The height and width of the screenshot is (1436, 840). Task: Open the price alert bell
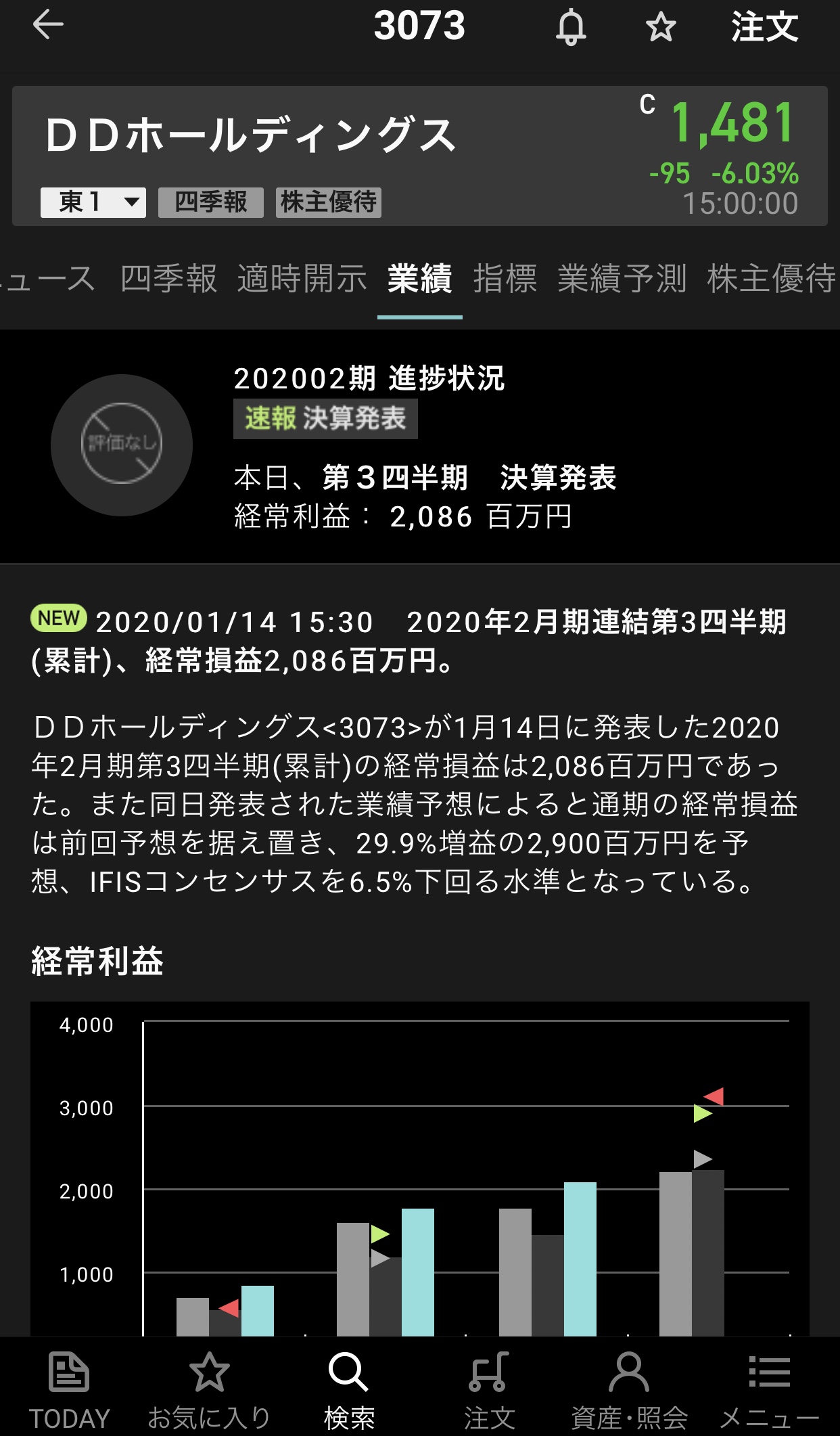click(571, 28)
